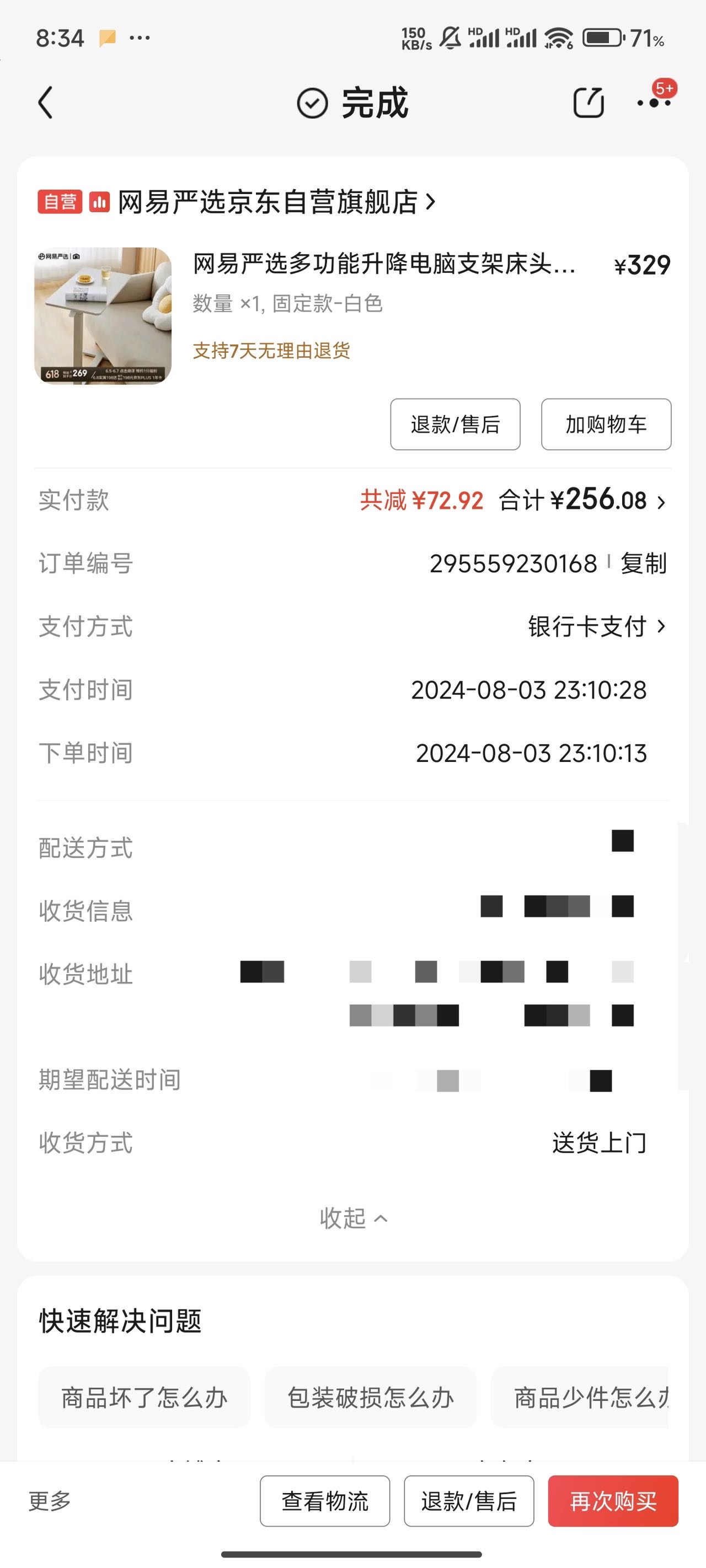This screenshot has width=706, height=1568.
Task: Tap the Wi-Fi status icon
Action: pyautogui.click(x=558, y=37)
